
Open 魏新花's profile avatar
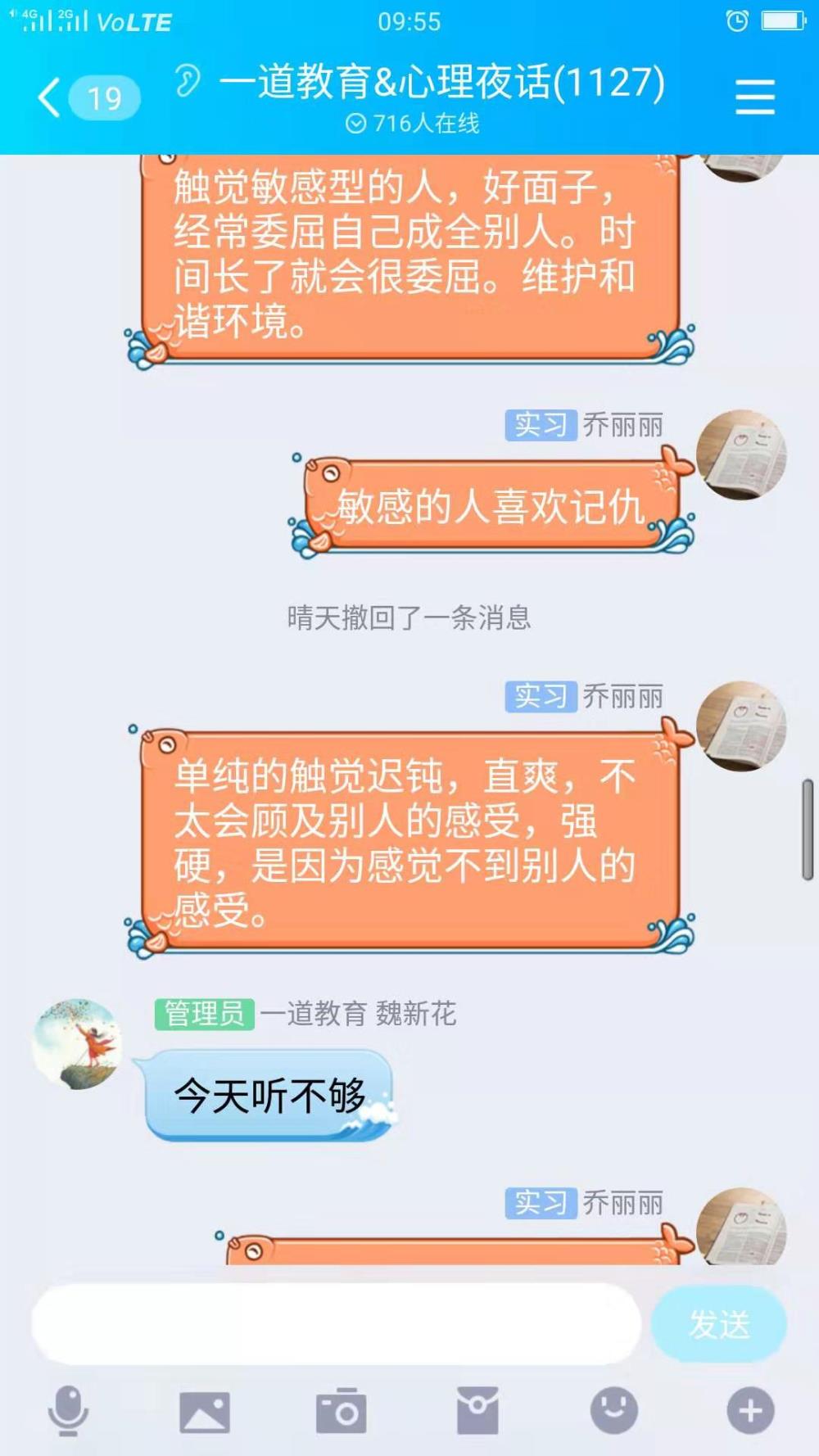(77, 1044)
